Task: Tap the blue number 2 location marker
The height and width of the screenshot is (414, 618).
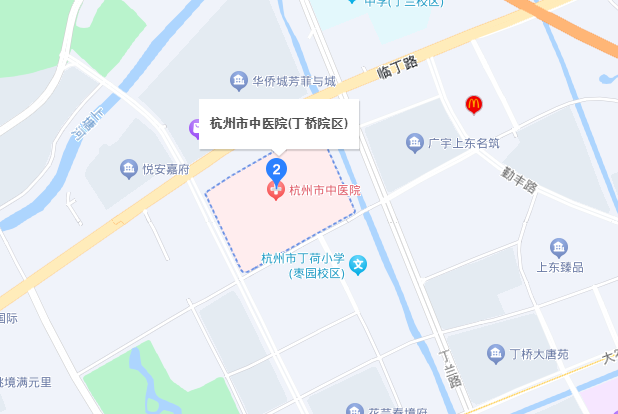Action: click(278, 169)
